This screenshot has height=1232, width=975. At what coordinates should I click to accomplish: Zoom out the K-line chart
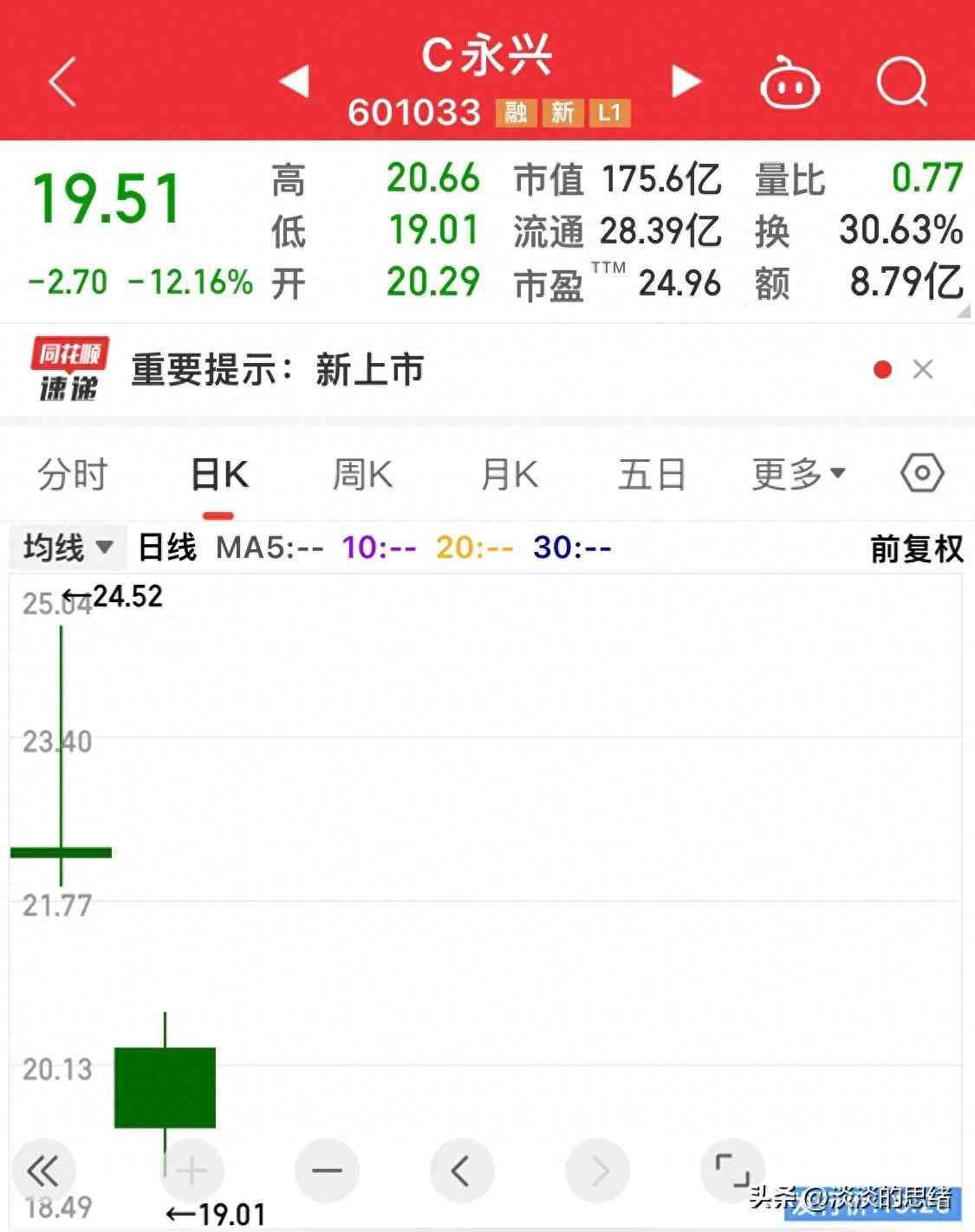(x=327, y=1171)
